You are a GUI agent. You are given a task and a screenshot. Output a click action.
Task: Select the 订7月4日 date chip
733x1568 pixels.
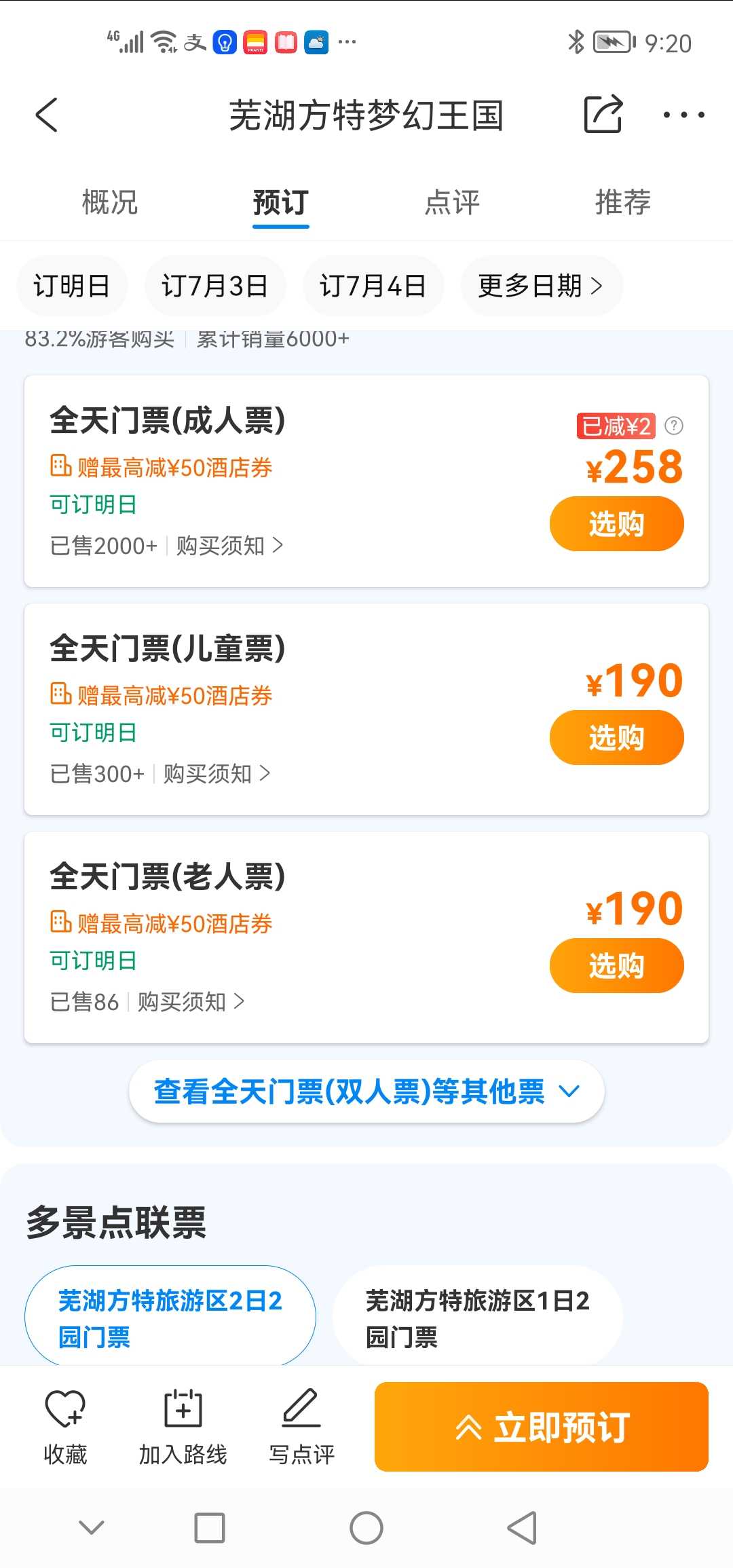click(x=373, y=286)
